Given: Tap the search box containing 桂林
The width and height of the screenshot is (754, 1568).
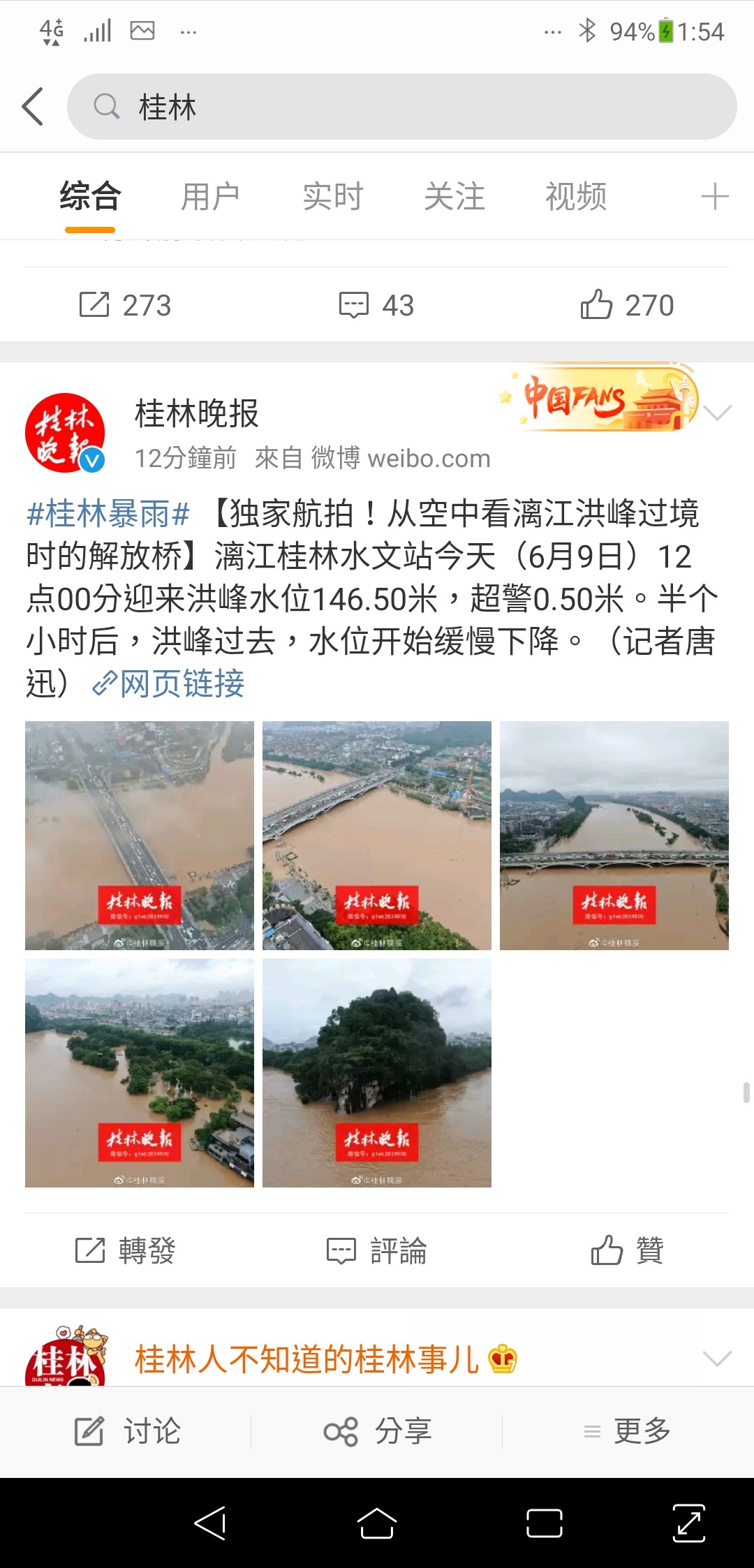Looking at the screenshot, I should tap(401, 107).
